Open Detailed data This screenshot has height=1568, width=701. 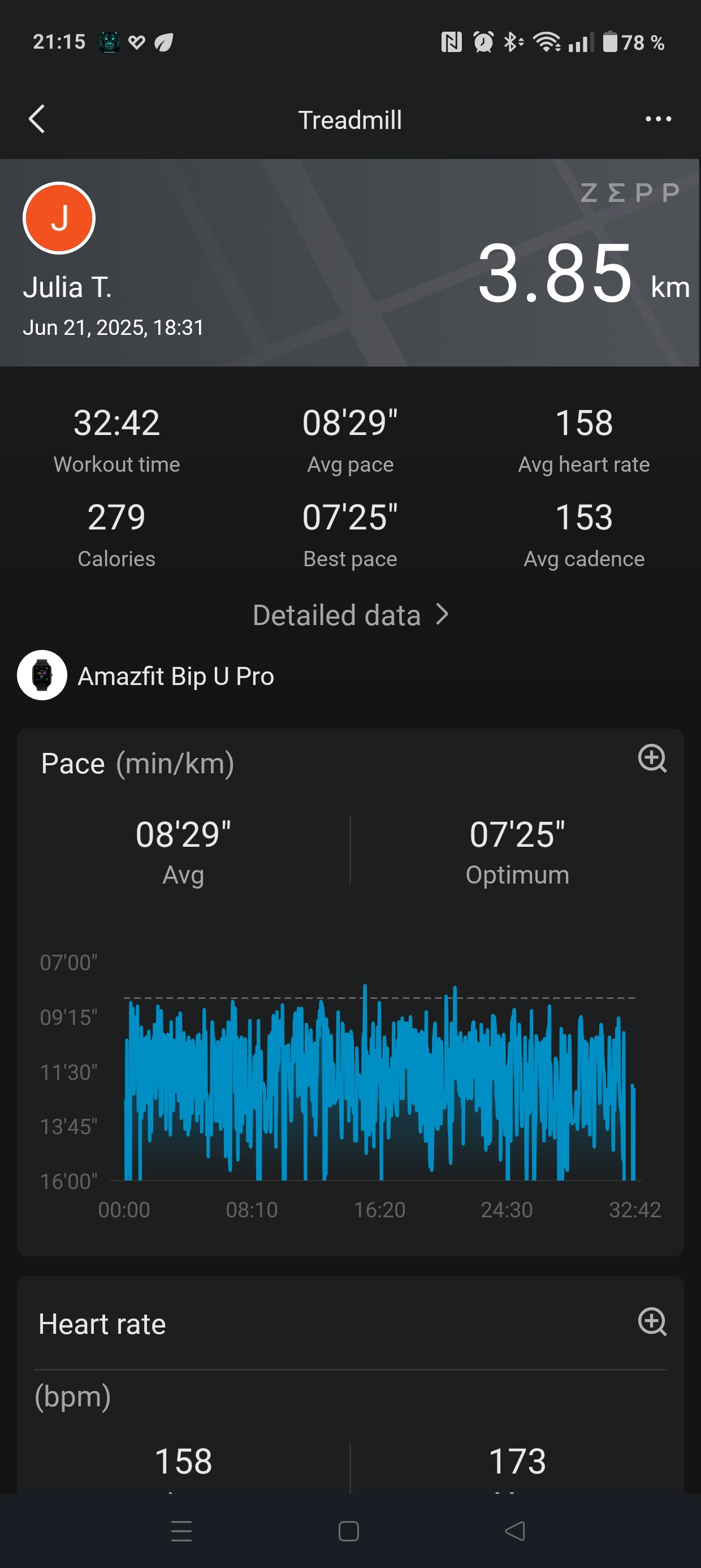tap(350, 615)
